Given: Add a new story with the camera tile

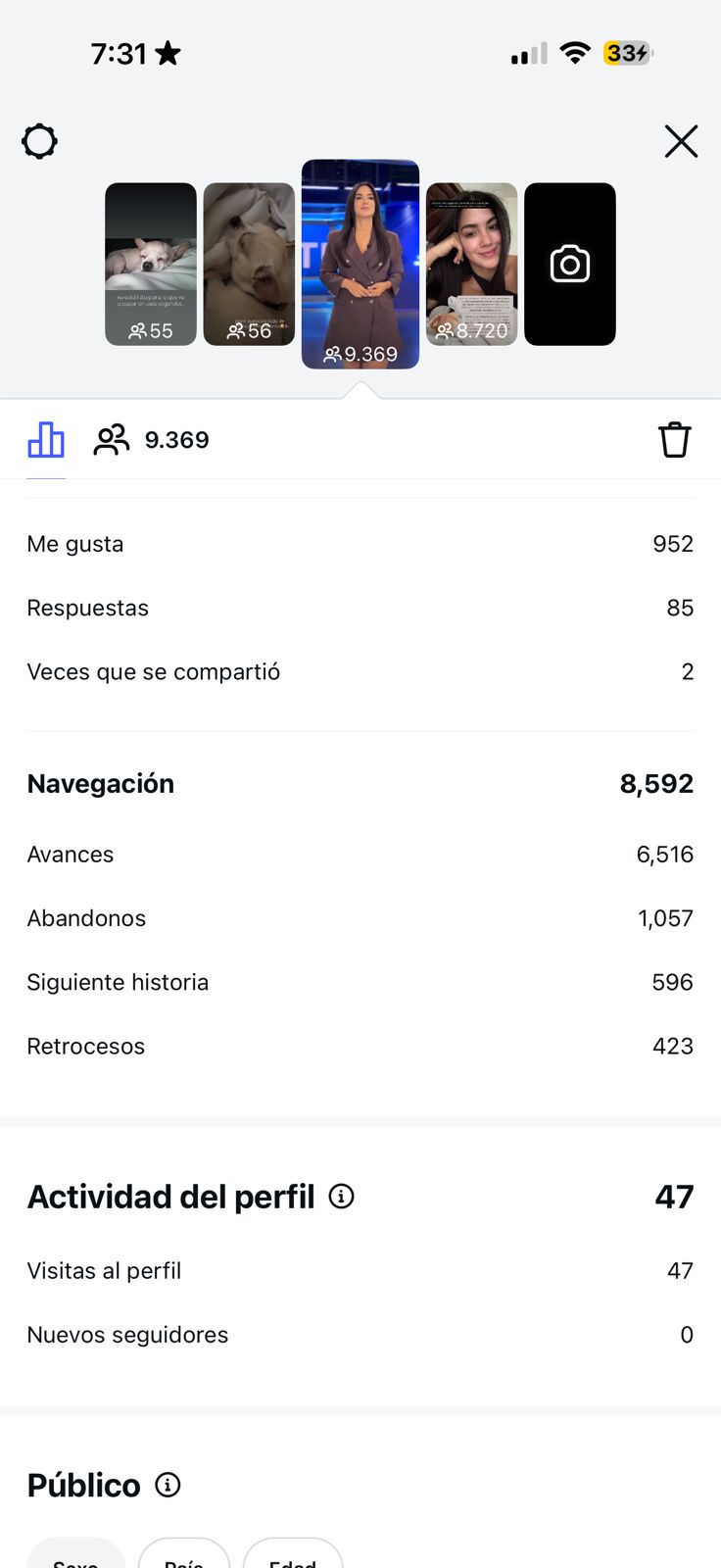Looking at the screenshot, I should coord(570,264).
